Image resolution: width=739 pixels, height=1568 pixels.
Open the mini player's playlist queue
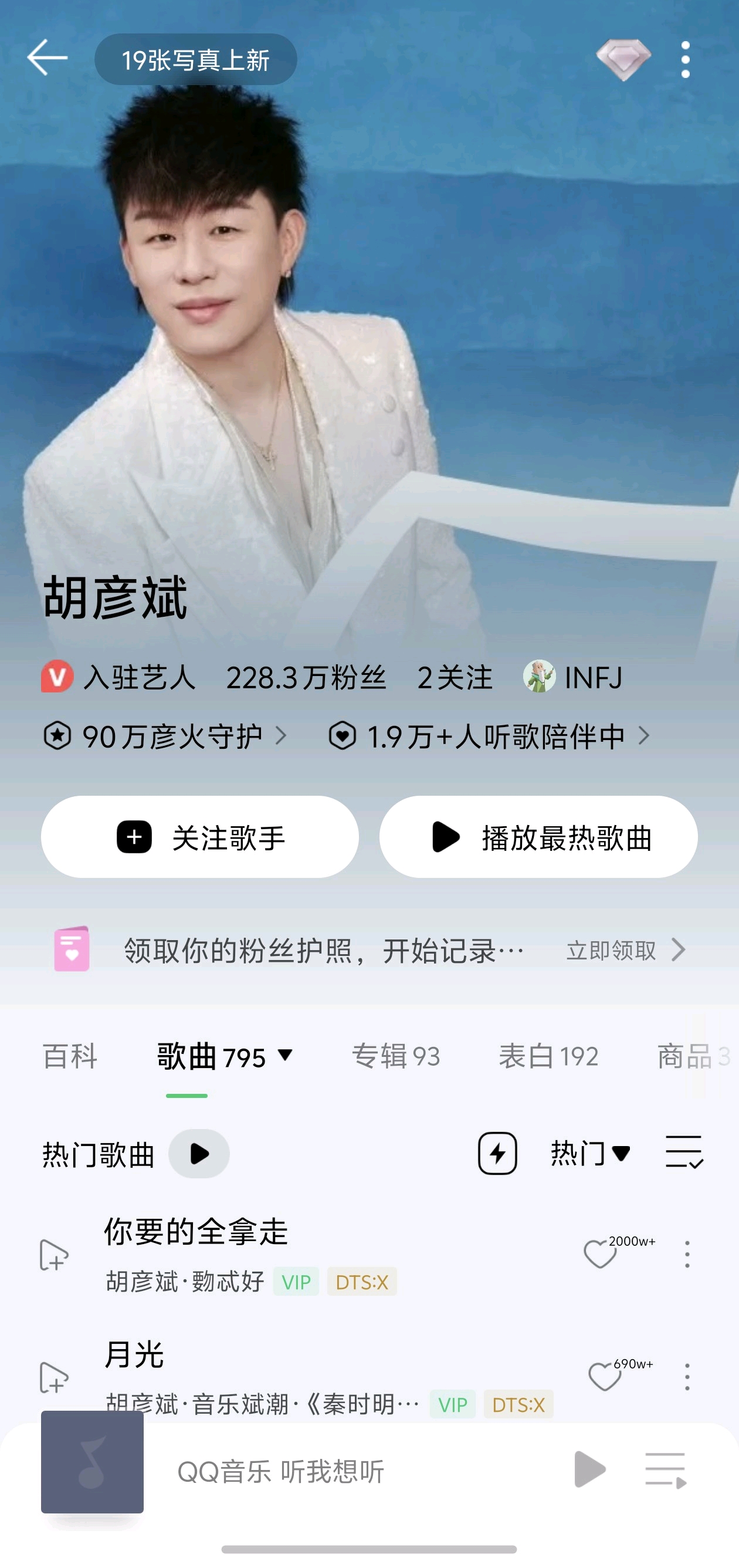666,1470
